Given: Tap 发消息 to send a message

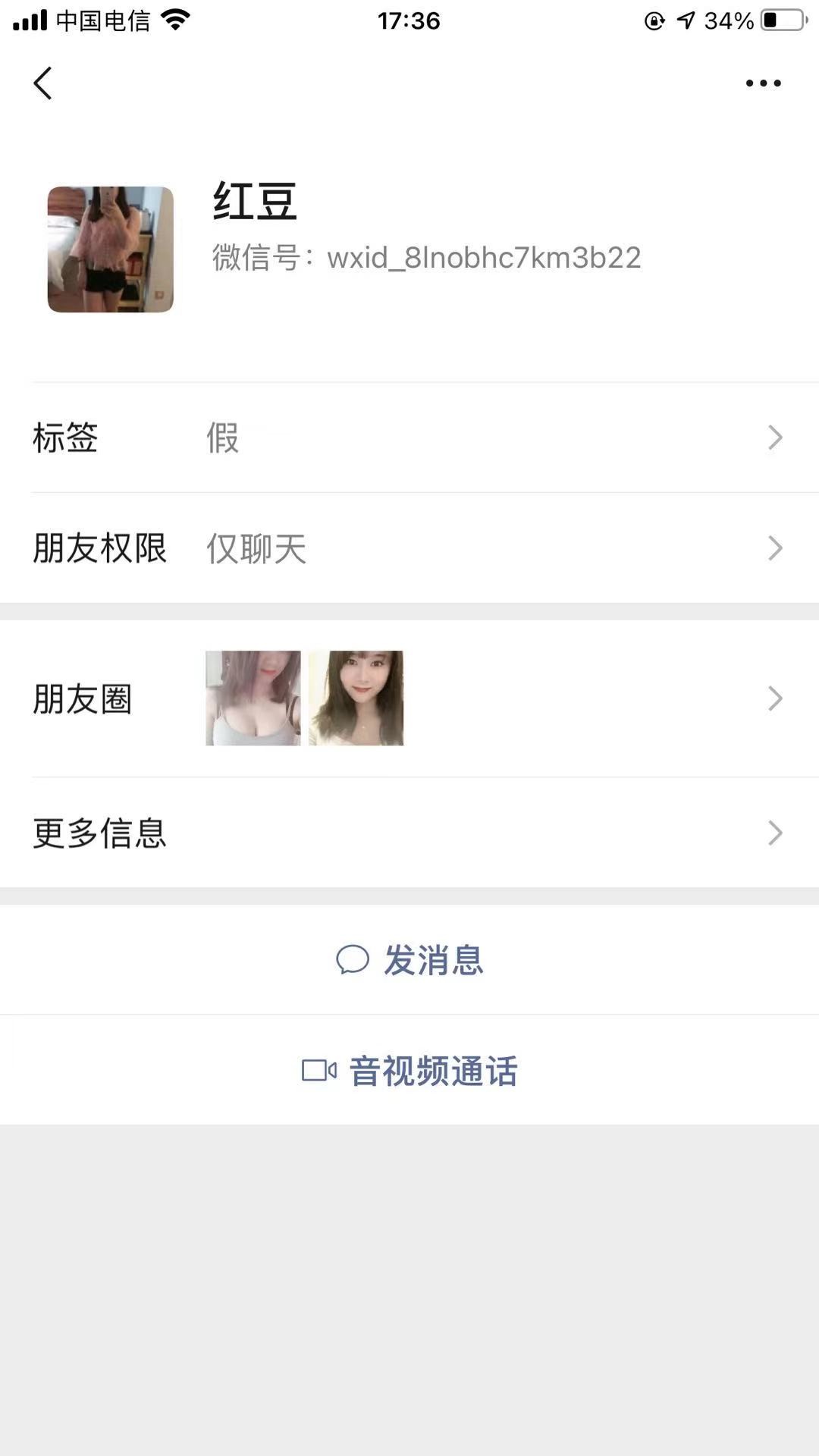Looking at the screenshot, I should pyautogui.click(x=409, y=960).
